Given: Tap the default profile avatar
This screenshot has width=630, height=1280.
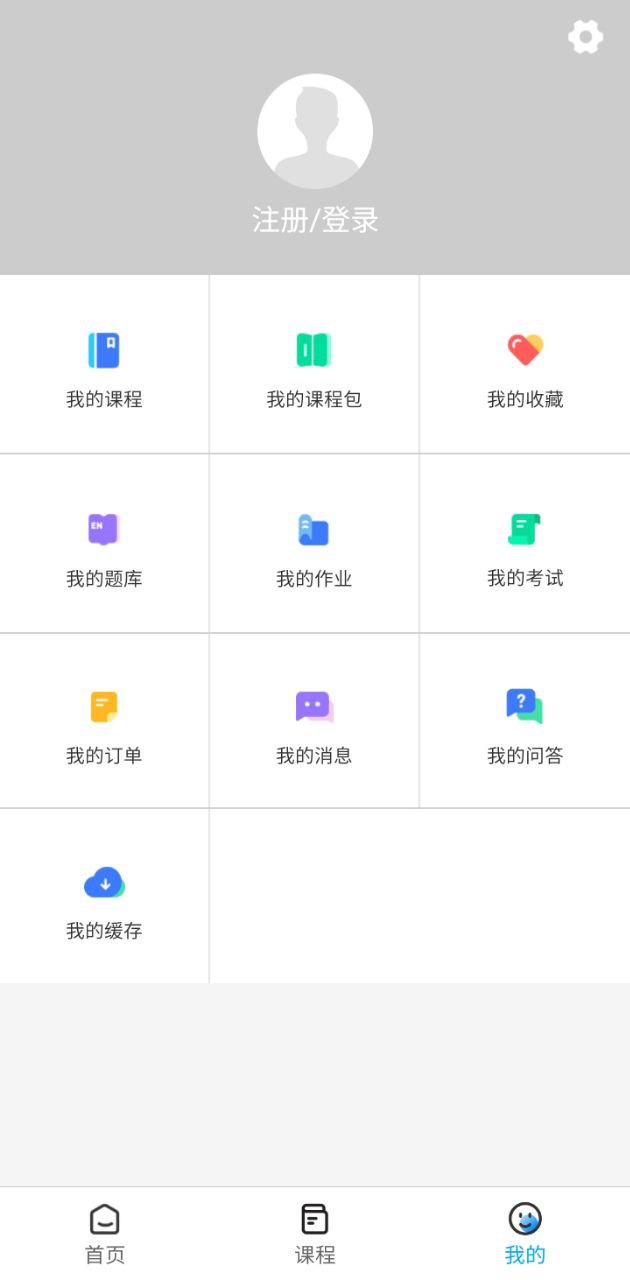Looking at the screenshot, I should pos(315,131).
